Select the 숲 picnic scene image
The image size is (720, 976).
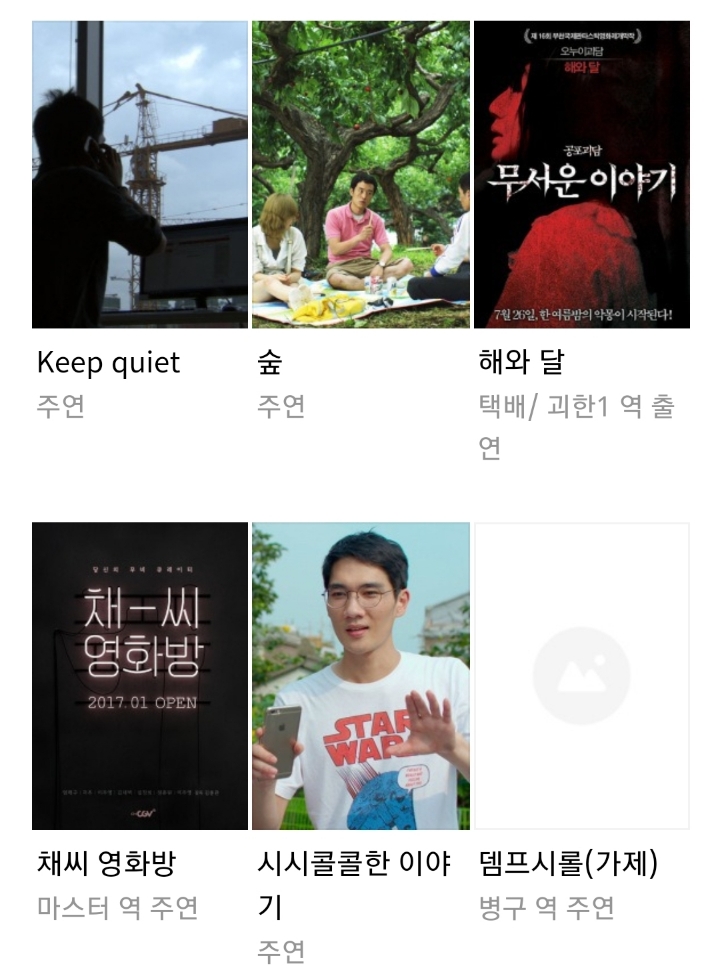coord(361,175)
